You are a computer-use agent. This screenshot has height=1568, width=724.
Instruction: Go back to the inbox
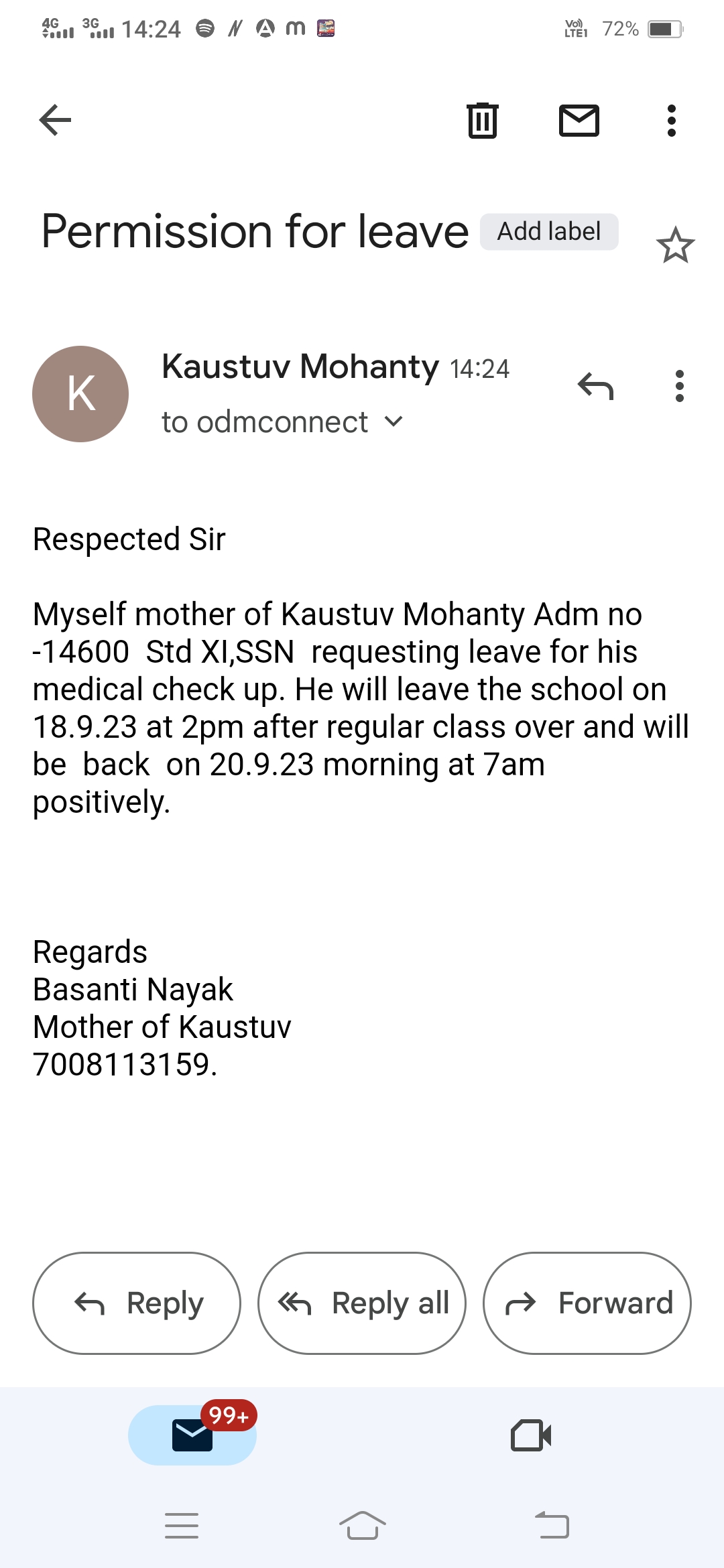pyautogui.click(x=55, y=121)
